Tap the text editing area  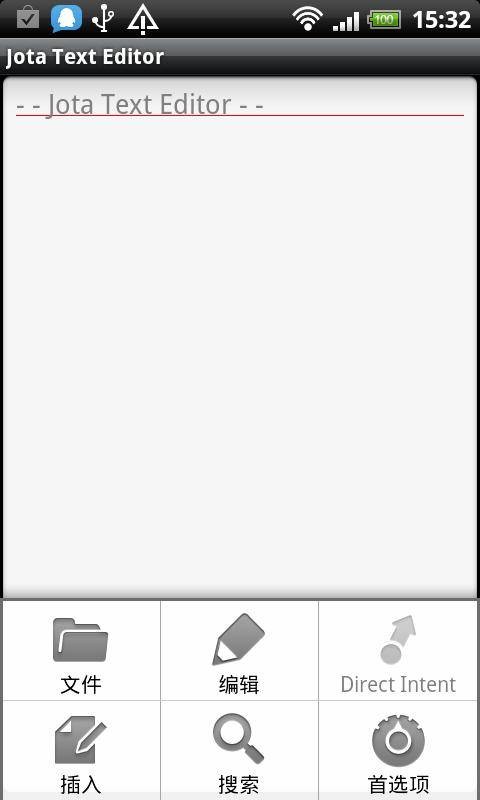tap(240, 337)
